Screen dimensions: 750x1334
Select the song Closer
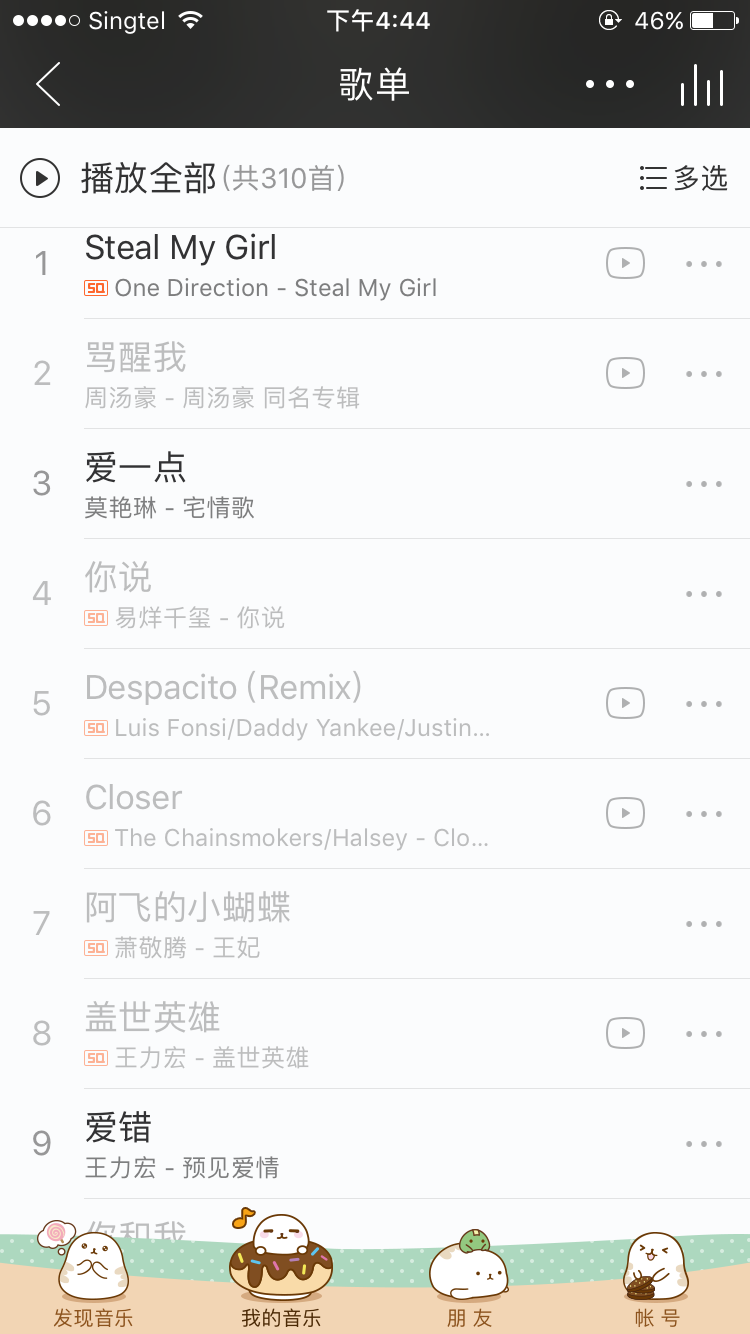coord(300,814)
